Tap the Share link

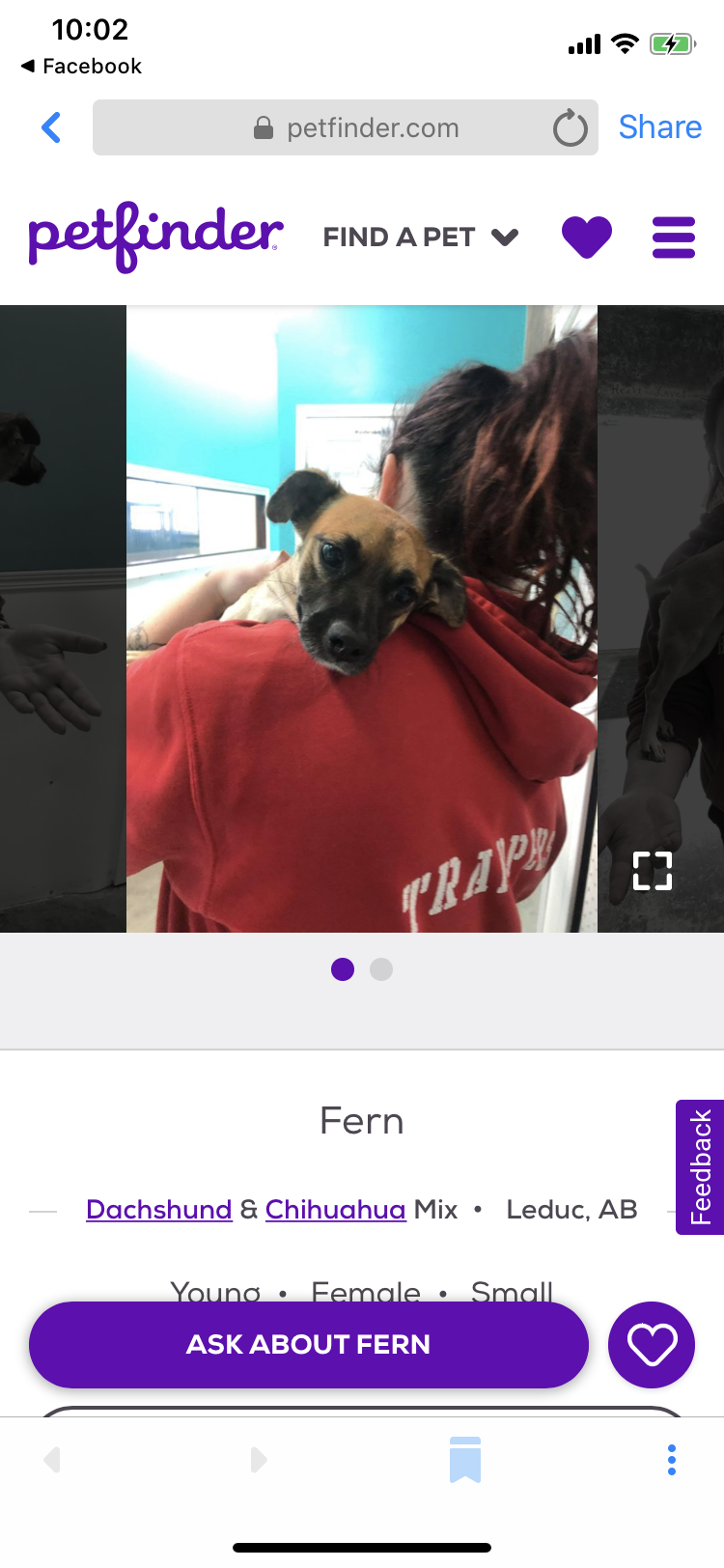point(660,127)
